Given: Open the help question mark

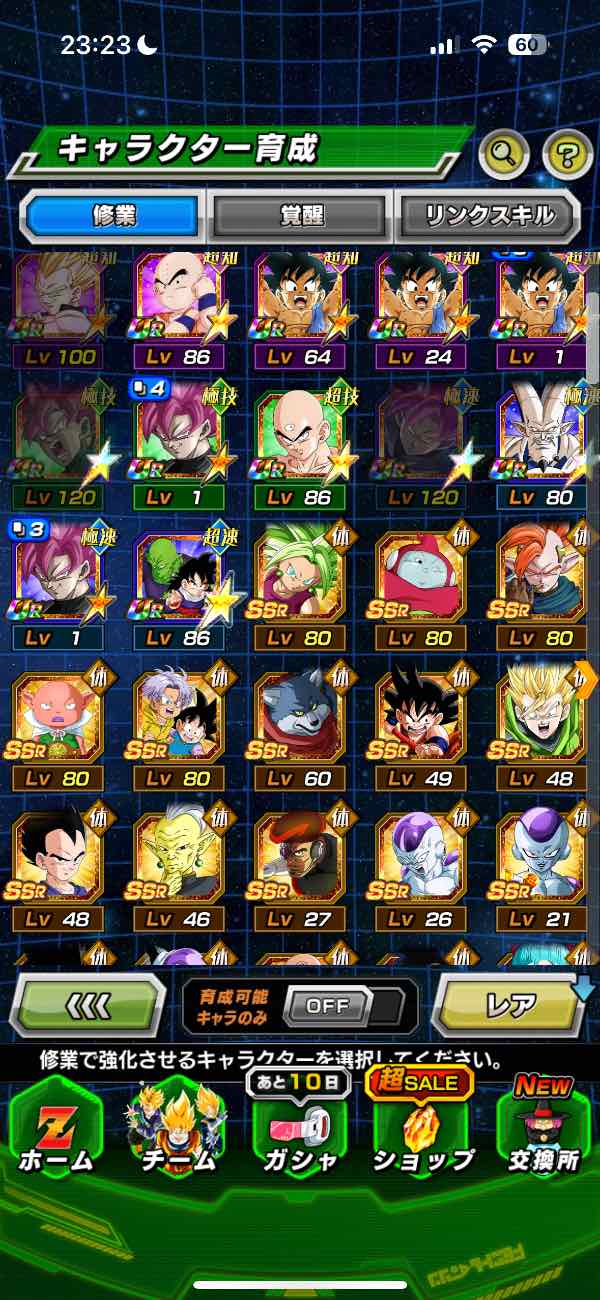Looking at the screenshot, I should (x=567, y=153).
